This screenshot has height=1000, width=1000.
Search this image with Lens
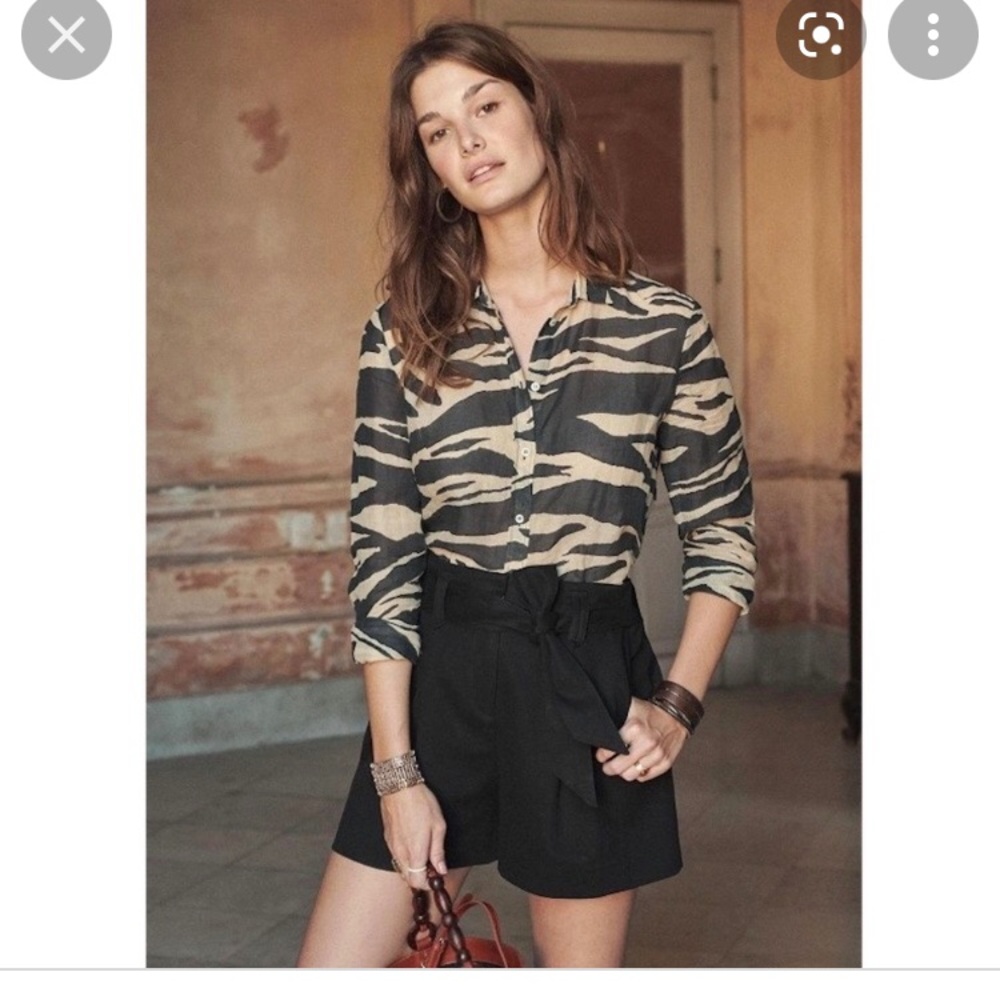click(x=820, y=36)
